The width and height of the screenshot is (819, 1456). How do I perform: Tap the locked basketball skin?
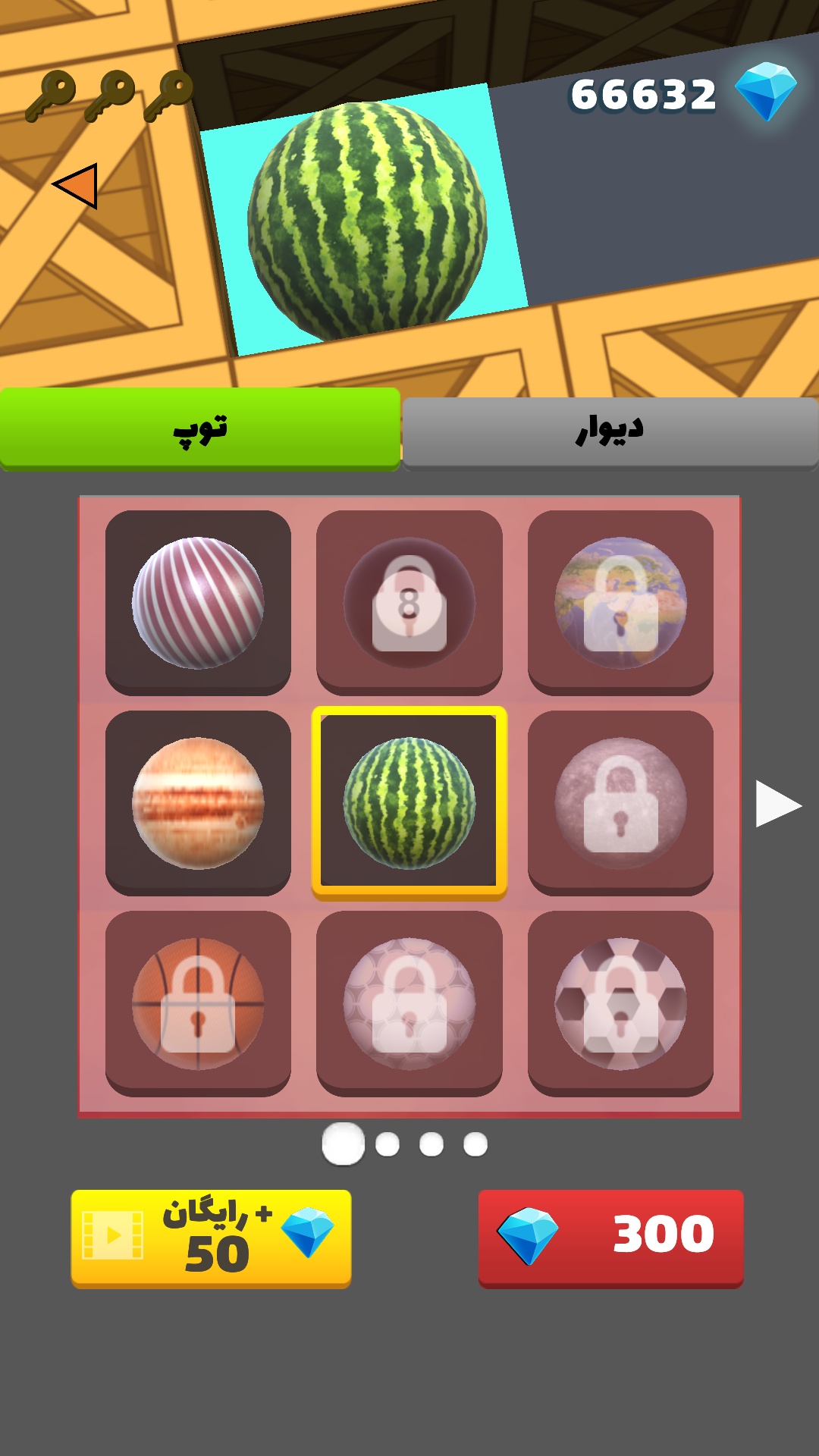(x=198, y=1003)
